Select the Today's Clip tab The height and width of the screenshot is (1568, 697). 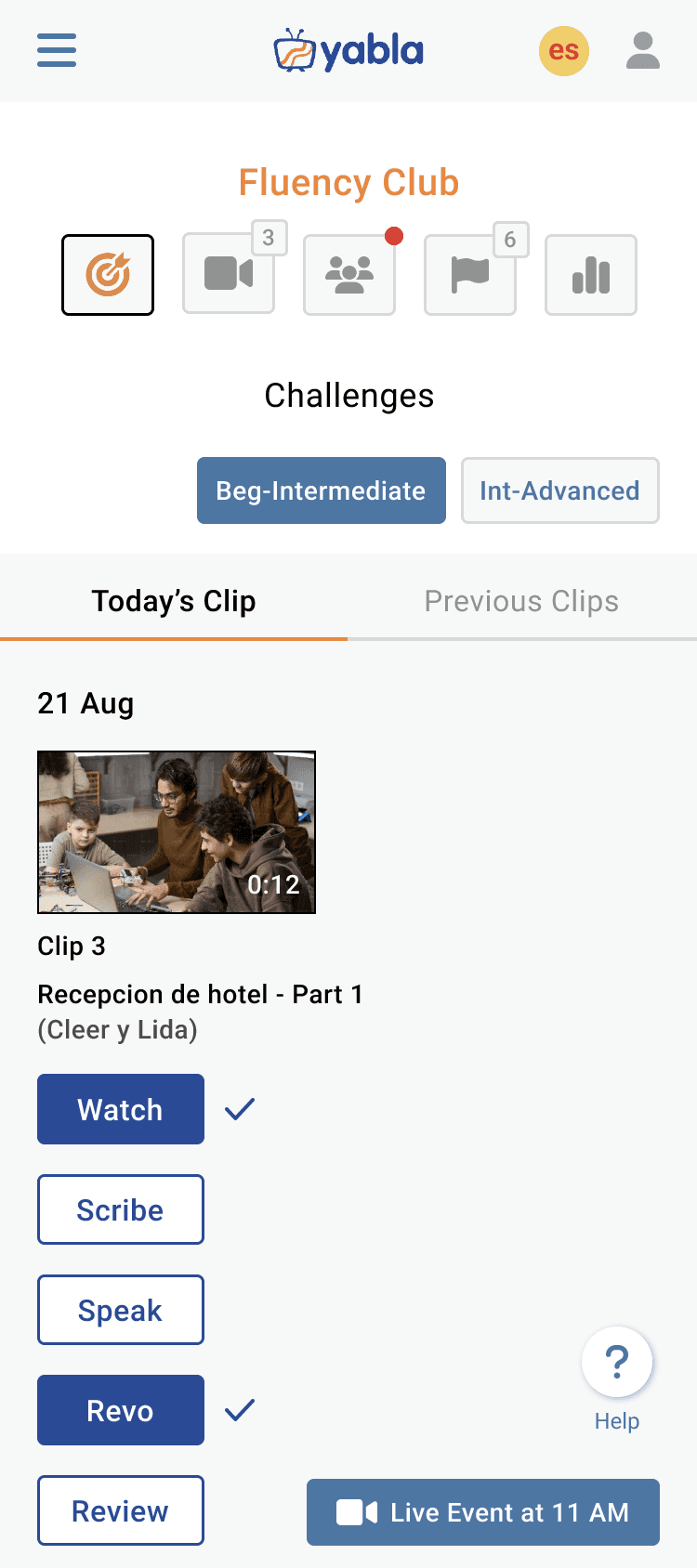point(174,601)
